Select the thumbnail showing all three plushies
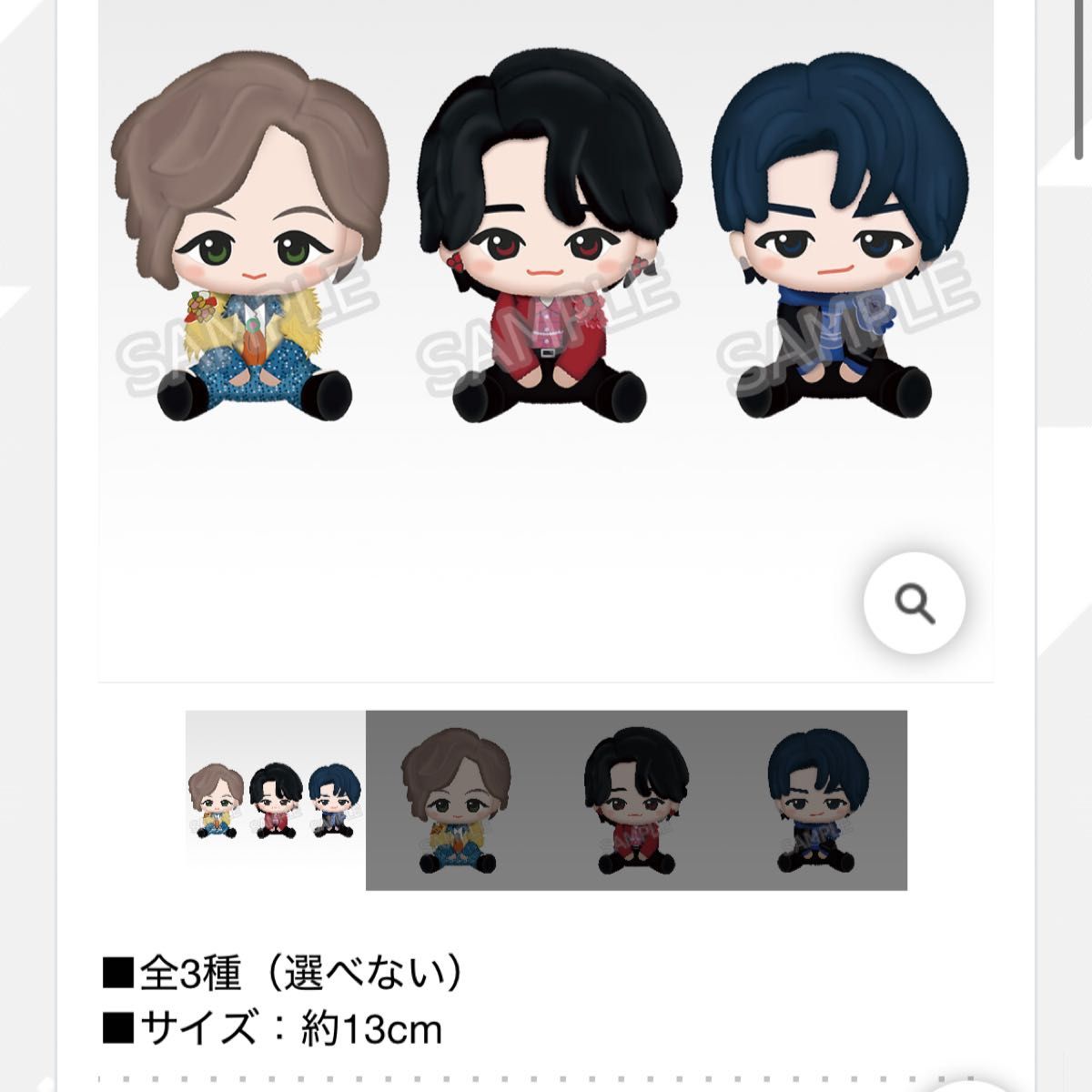Image resolution: width=1092 pixels, height=1092 pixels. 275,800
